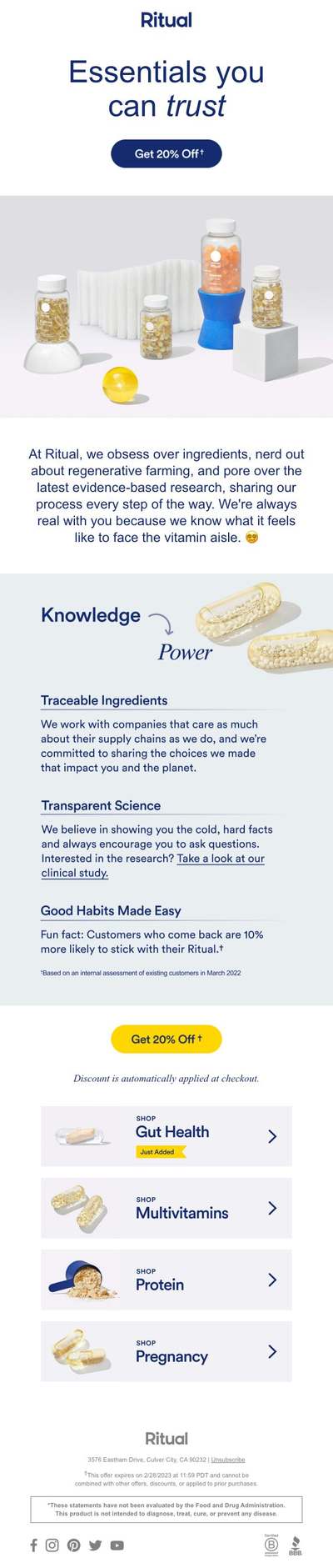The height and width of the screenshot is (1568, 333).
Task: Tap the Unsubscribe link
Action: click(x=228, y=1460)
